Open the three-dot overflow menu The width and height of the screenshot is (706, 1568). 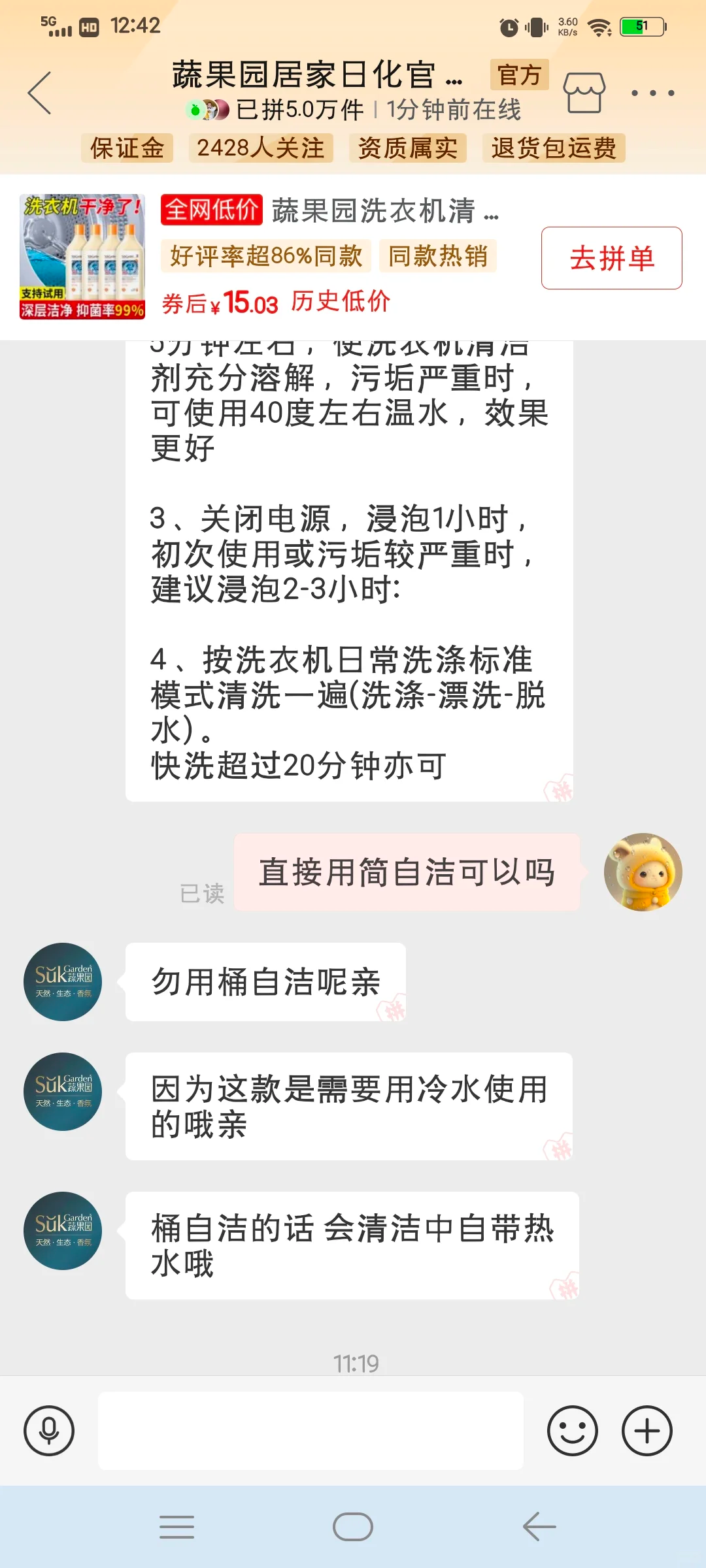click(652, 93)
